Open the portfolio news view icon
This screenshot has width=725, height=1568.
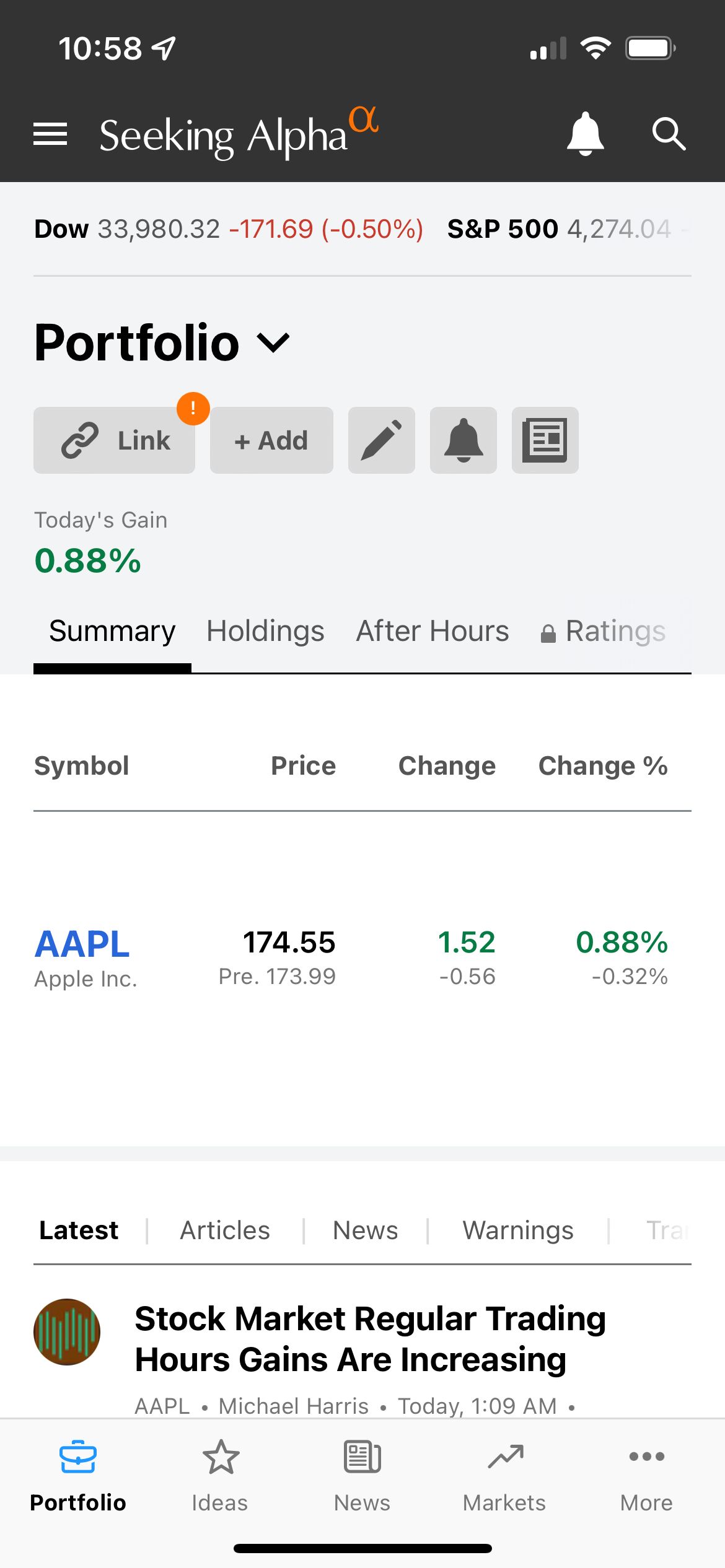[x=545, y=440]
